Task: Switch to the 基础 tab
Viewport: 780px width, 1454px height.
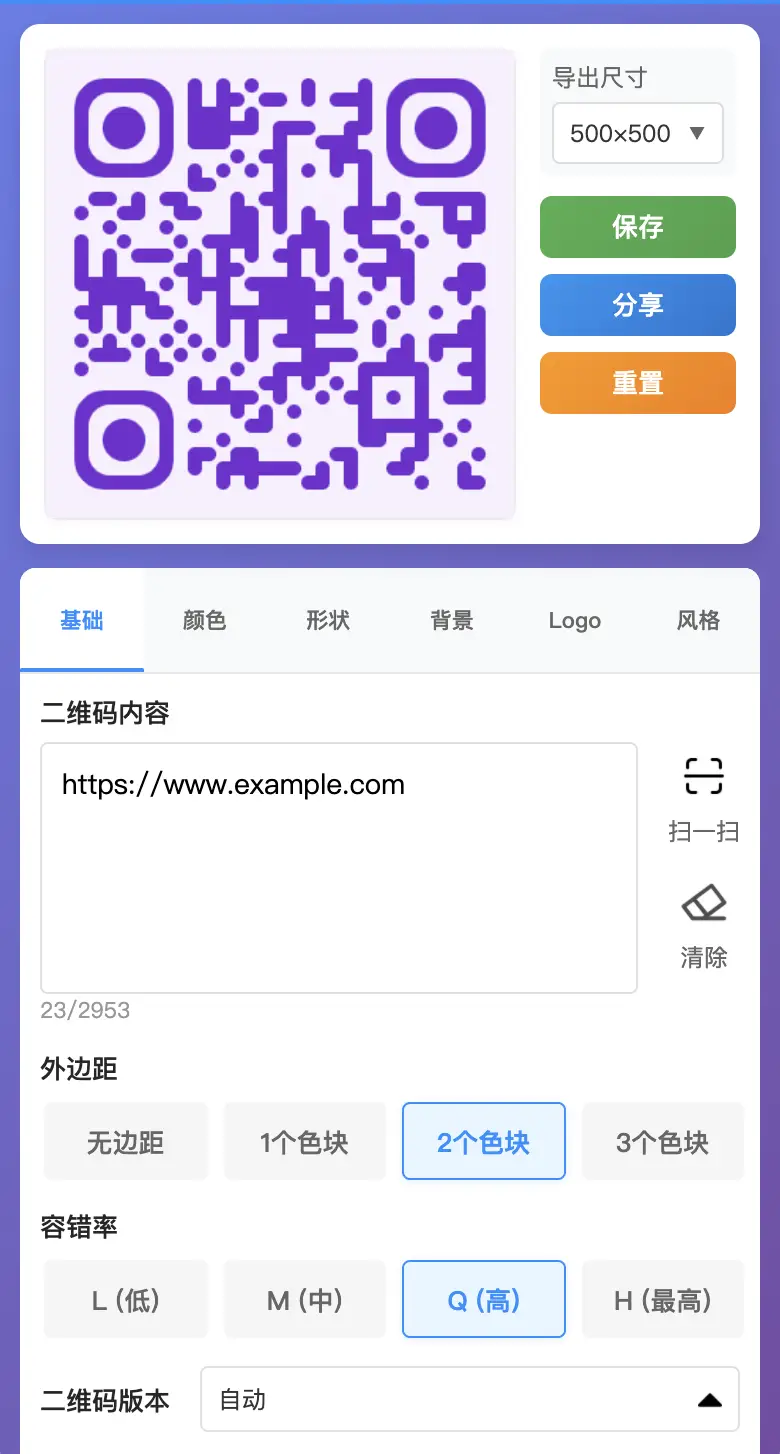Action: (82, 621)
